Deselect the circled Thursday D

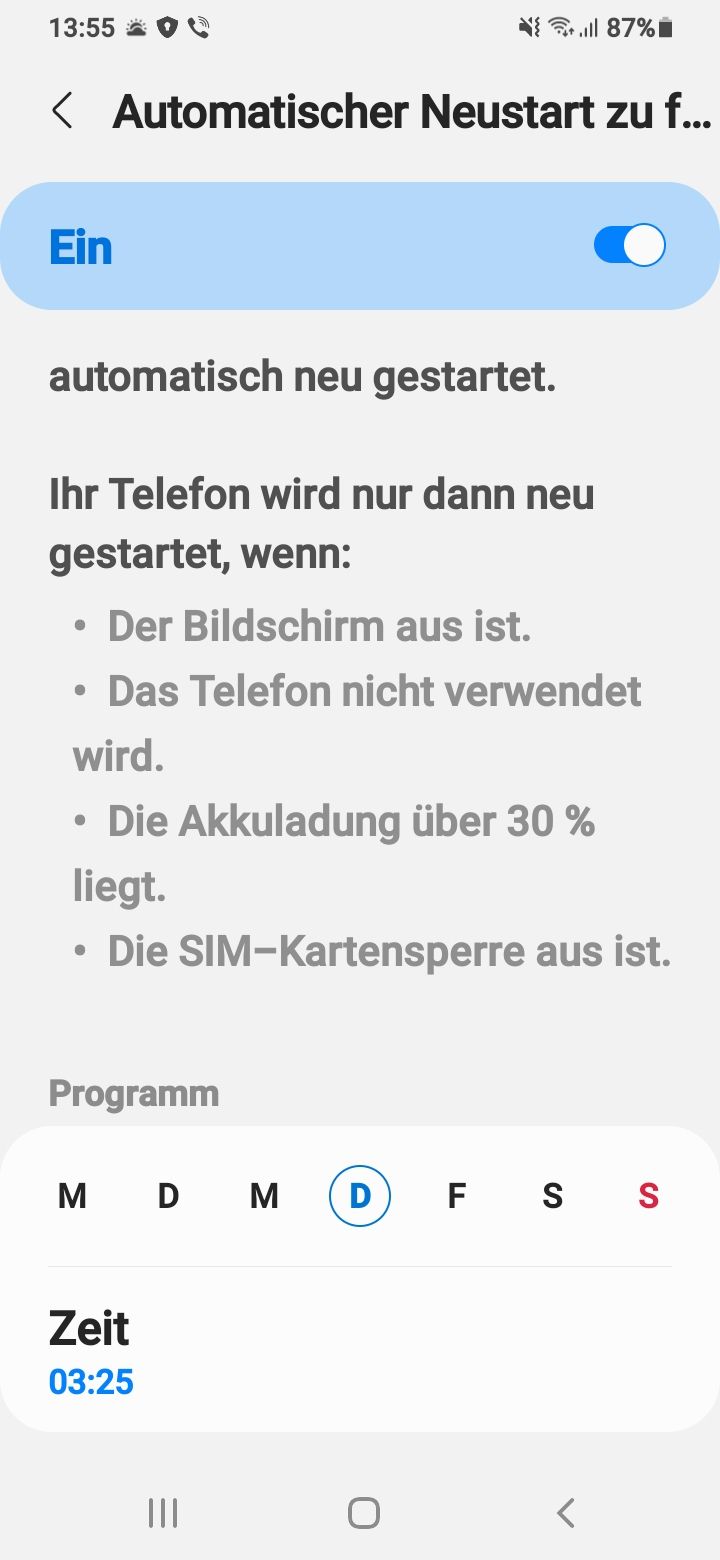pos(360,1195)
